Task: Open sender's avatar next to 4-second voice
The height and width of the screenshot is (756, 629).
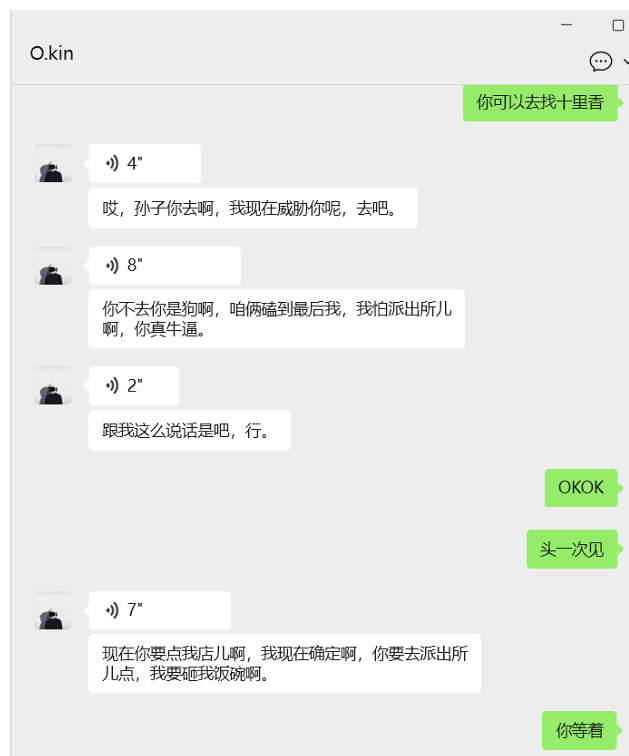Action: (x=54, y=163)
